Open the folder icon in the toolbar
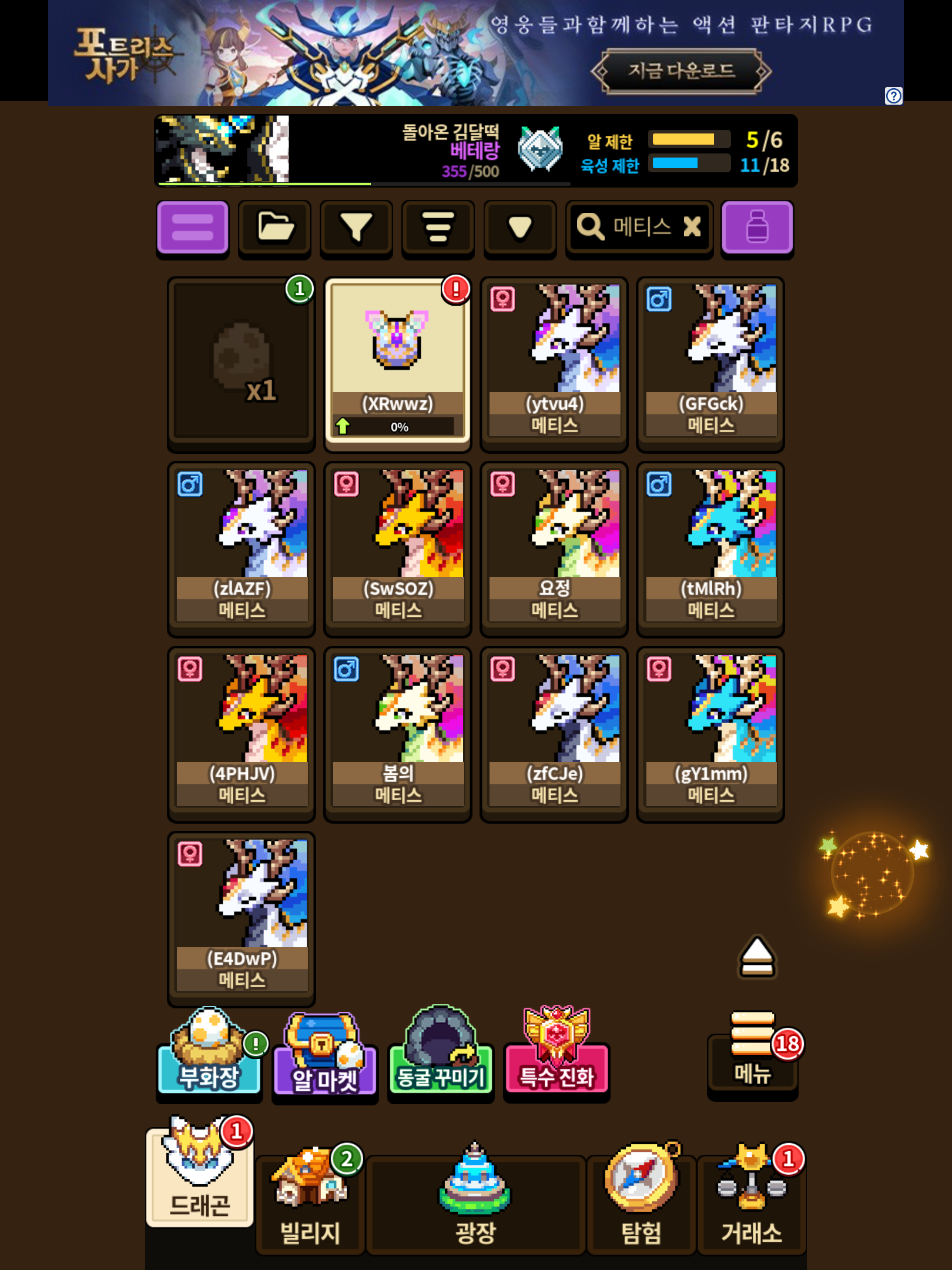Image resolution: width=952 pixels, height=1270 pixels. click(274, 228)
